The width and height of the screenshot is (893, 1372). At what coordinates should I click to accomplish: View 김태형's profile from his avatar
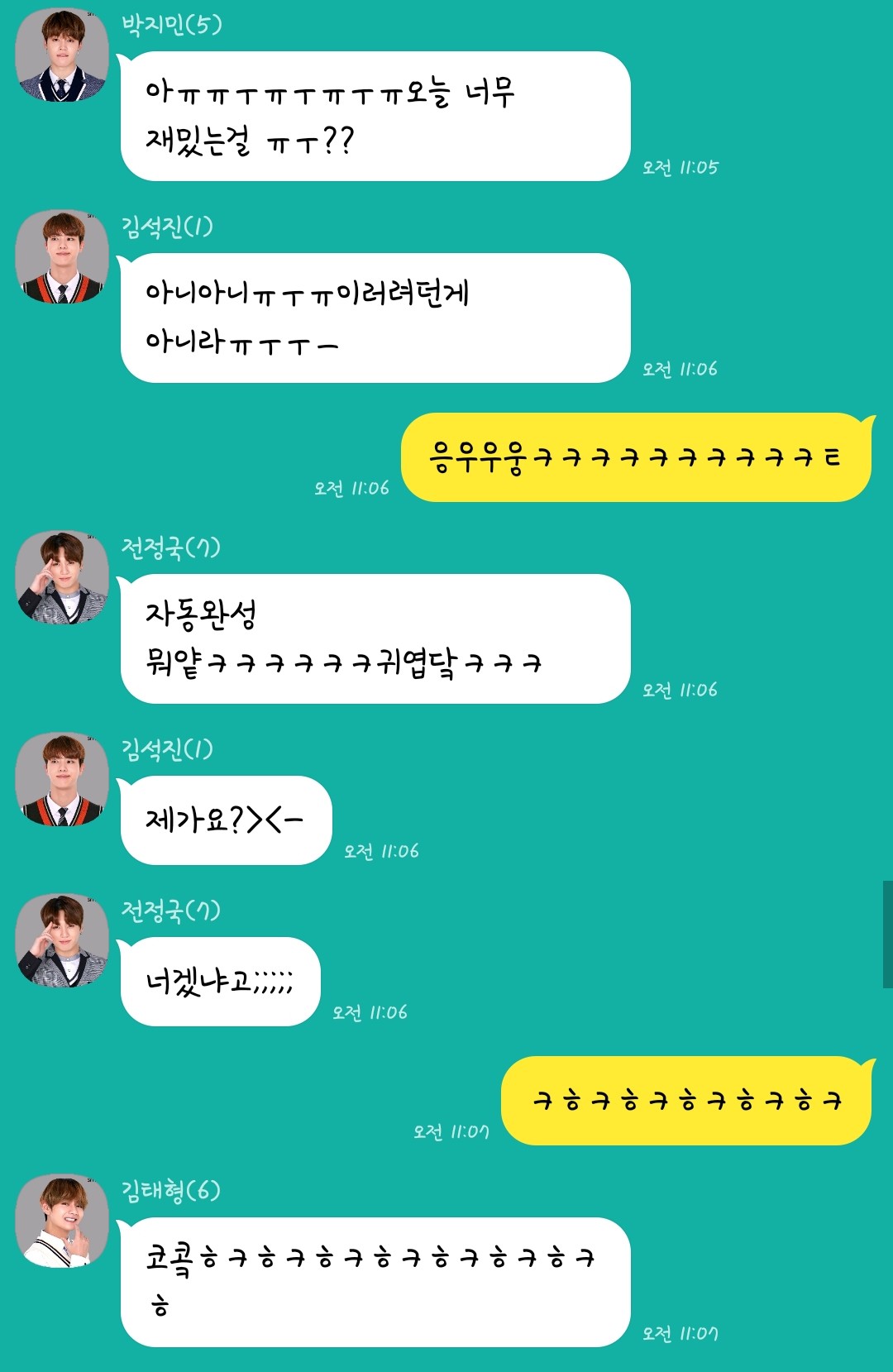pos(62,1221)
